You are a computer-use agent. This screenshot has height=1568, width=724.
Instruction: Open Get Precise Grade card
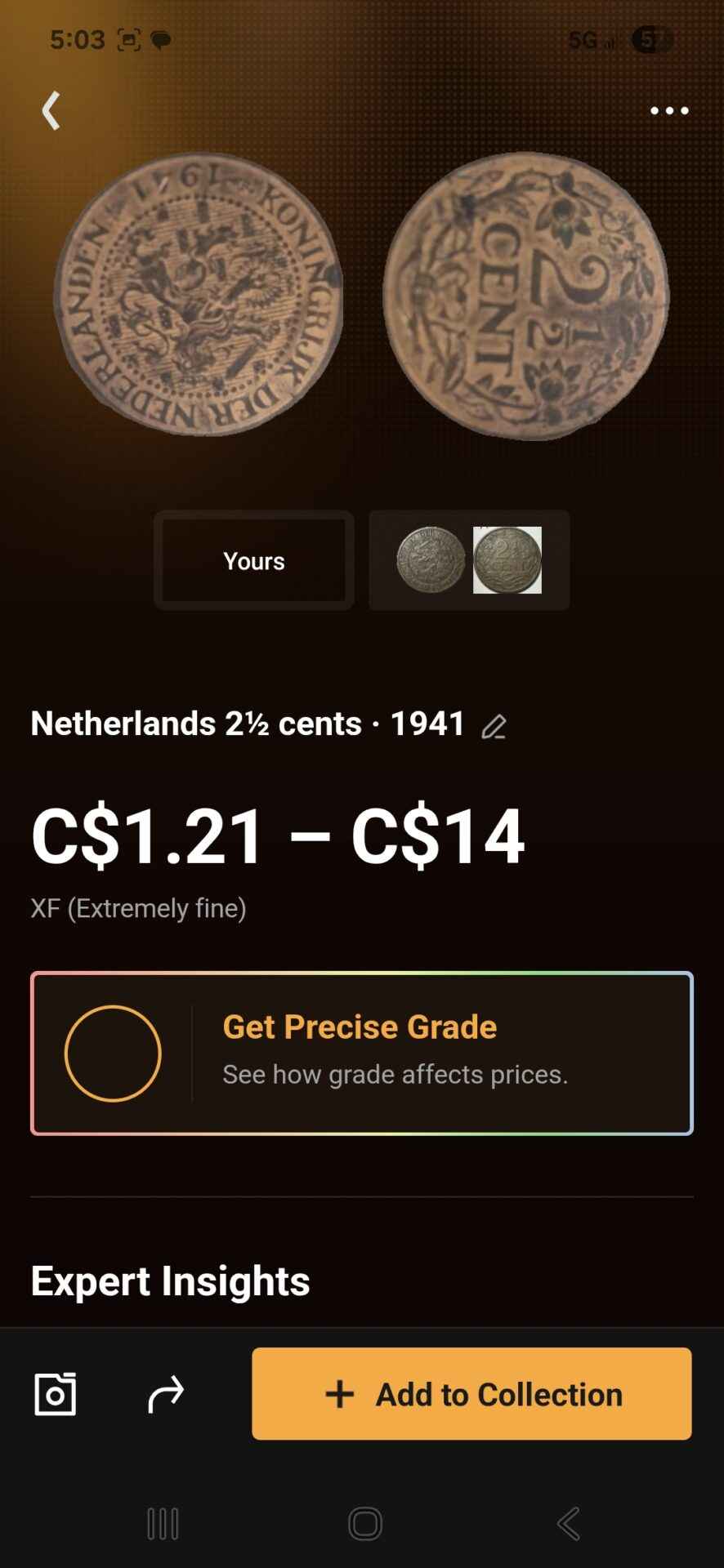(x=362, y=1053)
